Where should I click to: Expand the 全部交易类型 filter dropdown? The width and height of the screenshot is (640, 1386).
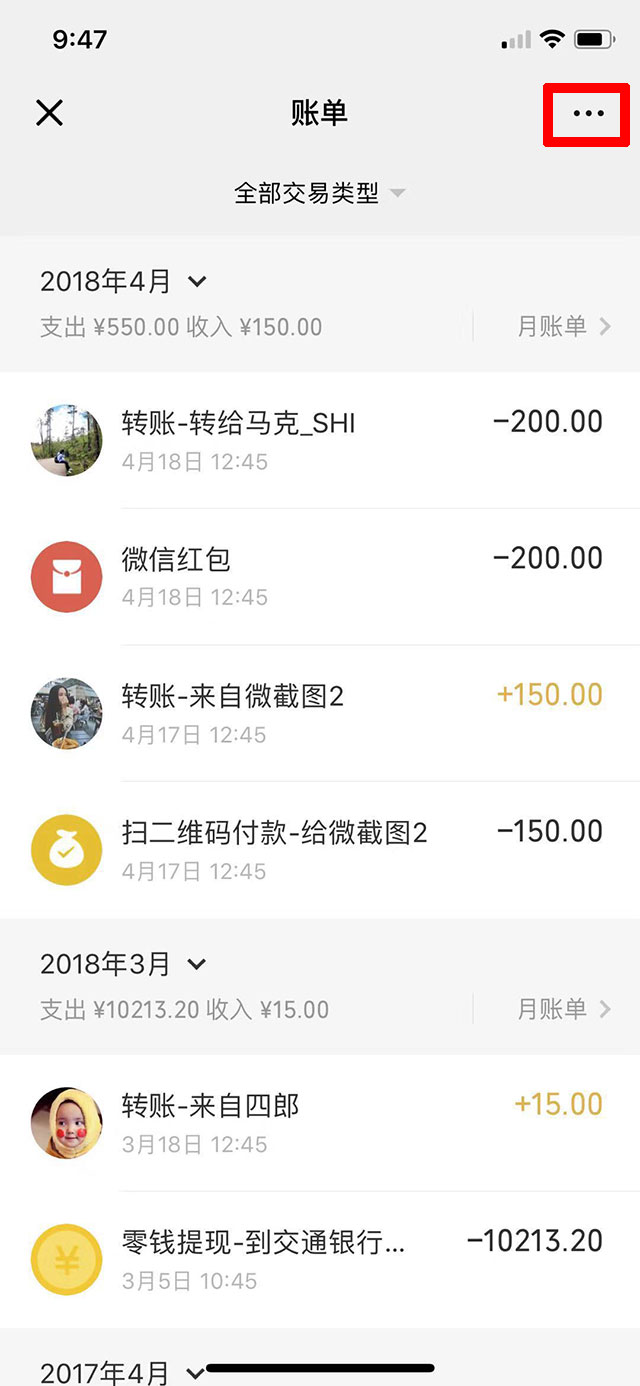point(319,193)
